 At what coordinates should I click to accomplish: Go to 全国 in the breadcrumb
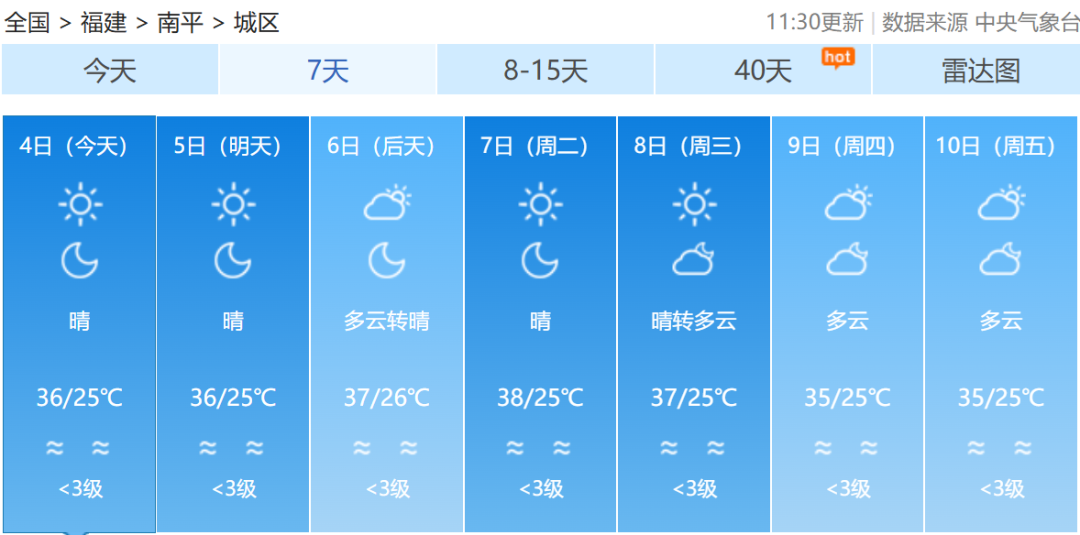tap(28, 22)
